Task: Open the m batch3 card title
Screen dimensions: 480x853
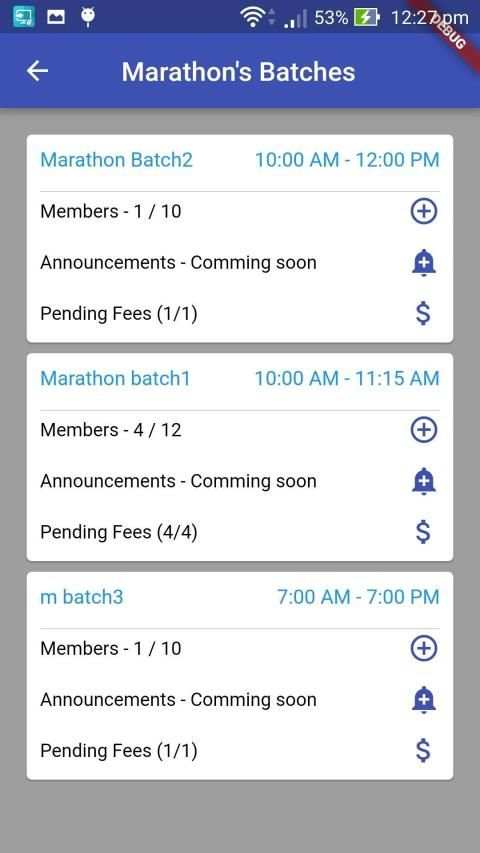Action: pyautogui.click(x=82, y=597)
